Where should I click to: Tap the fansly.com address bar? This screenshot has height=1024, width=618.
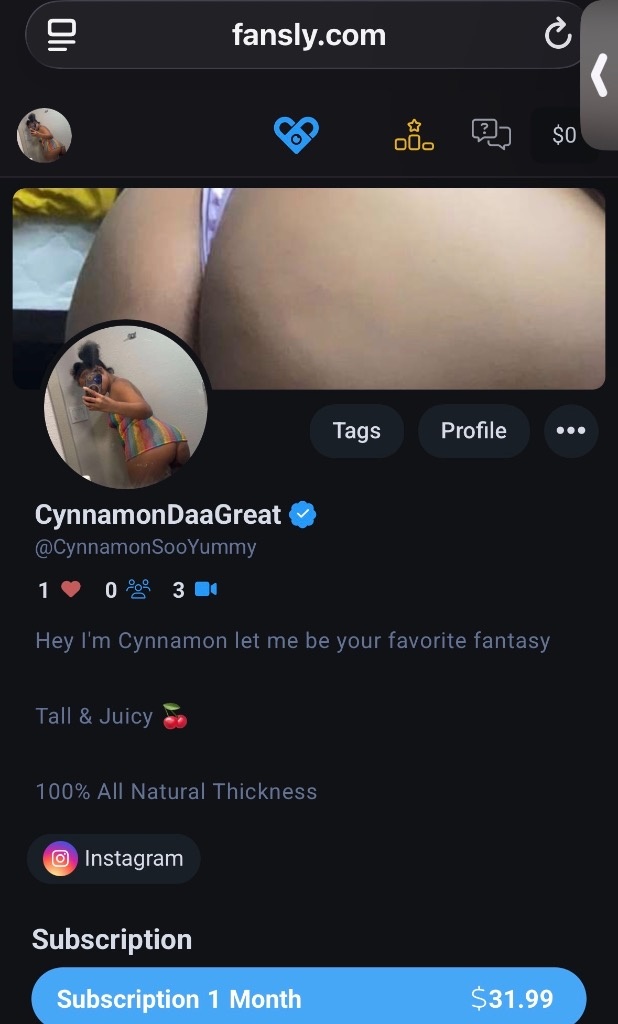tap(308, 36)
